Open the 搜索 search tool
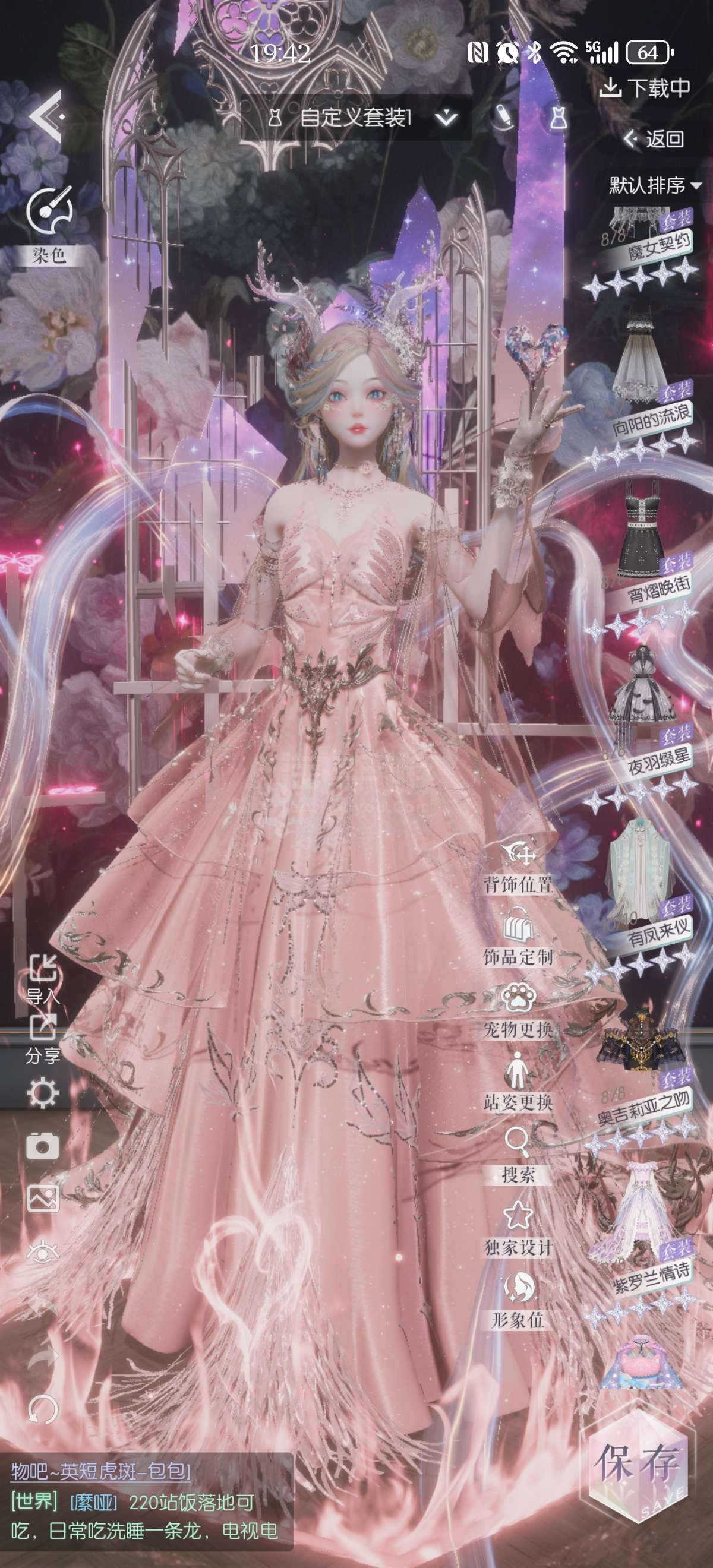This screenshot has width=713, height=1568. click(x=518, y=1155)
